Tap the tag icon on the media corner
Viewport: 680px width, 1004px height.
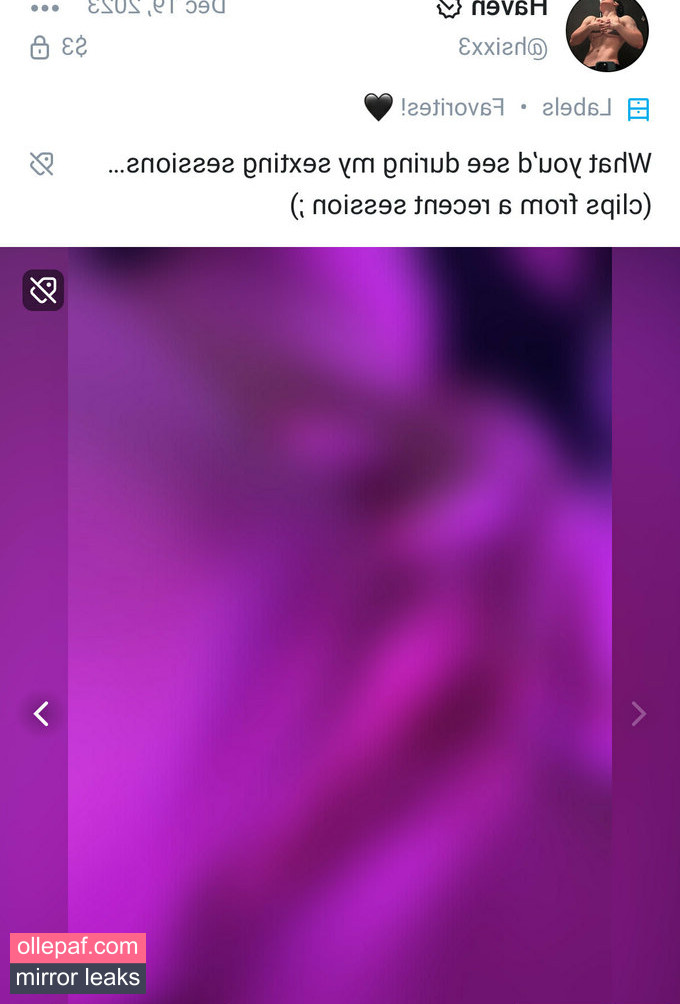(43, 290)
